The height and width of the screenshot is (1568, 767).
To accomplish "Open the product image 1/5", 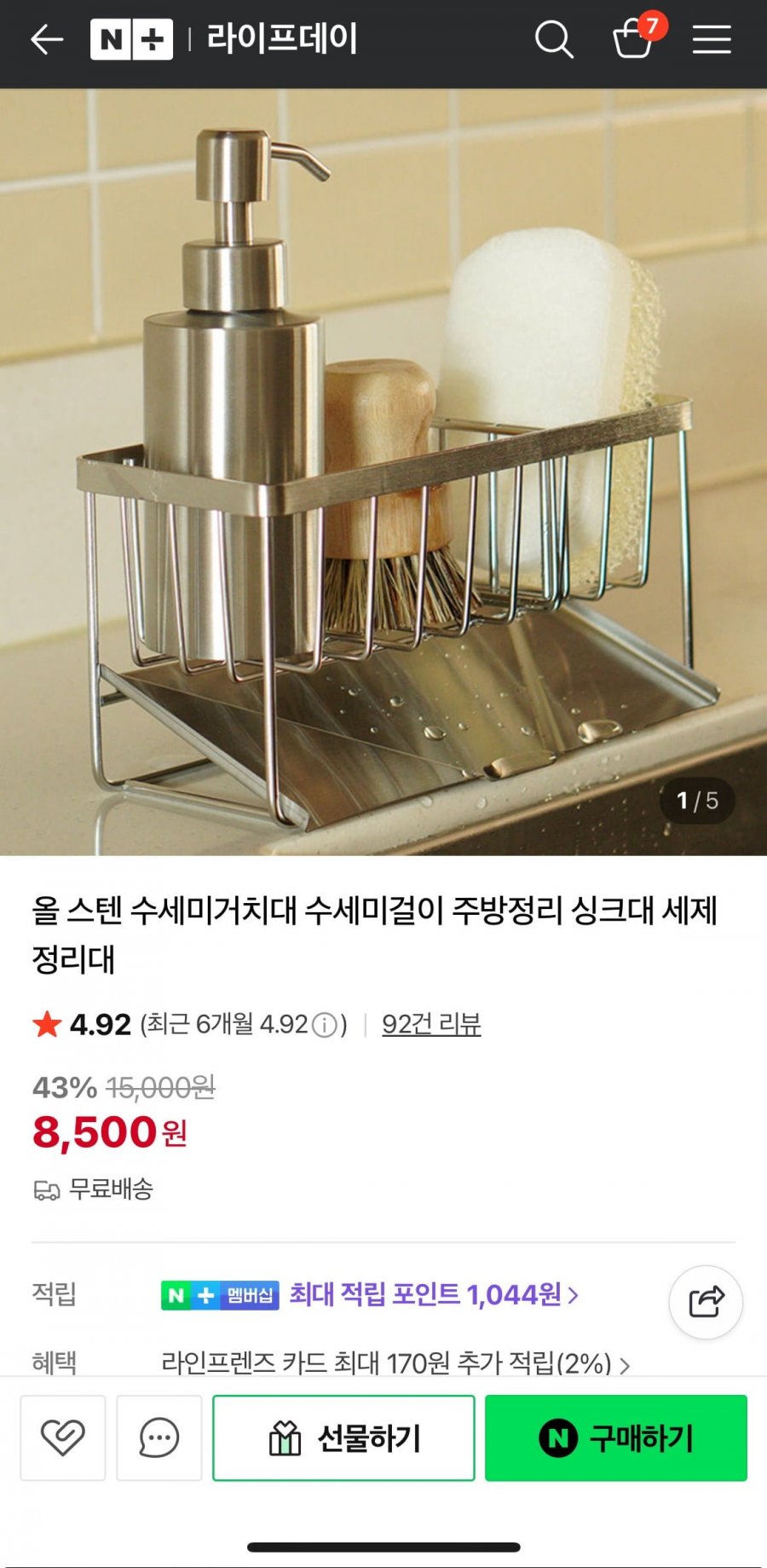I will tap(383, 473).
